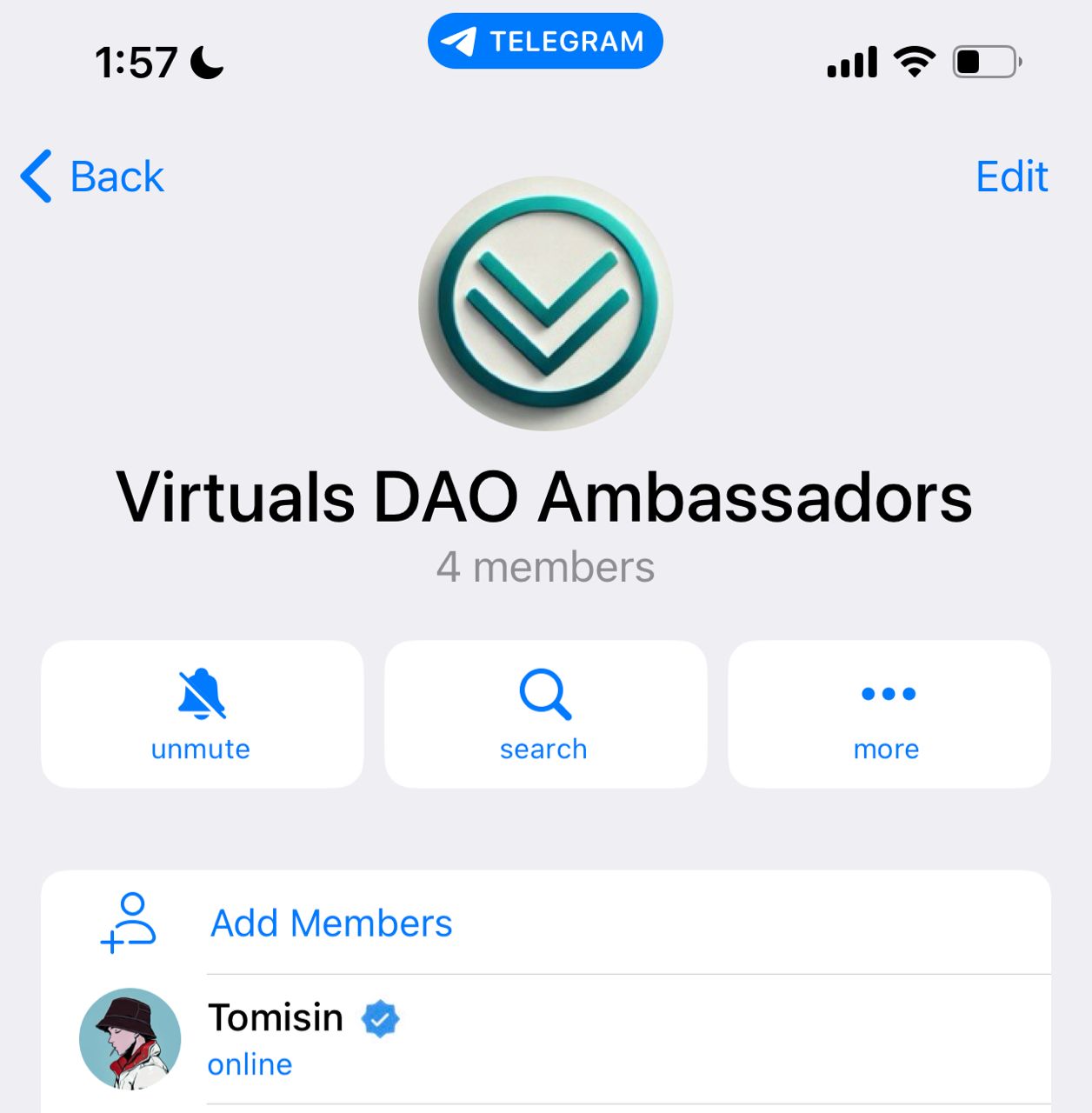Open the more options menu
This screenshot has width=1092, height=1113.
pos(889,714)
